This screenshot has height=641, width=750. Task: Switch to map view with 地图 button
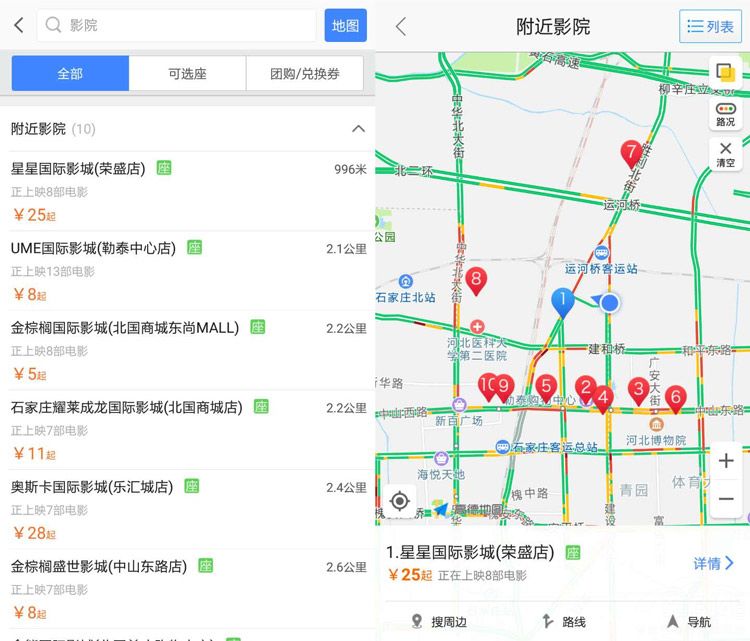(x=345, y=25)
